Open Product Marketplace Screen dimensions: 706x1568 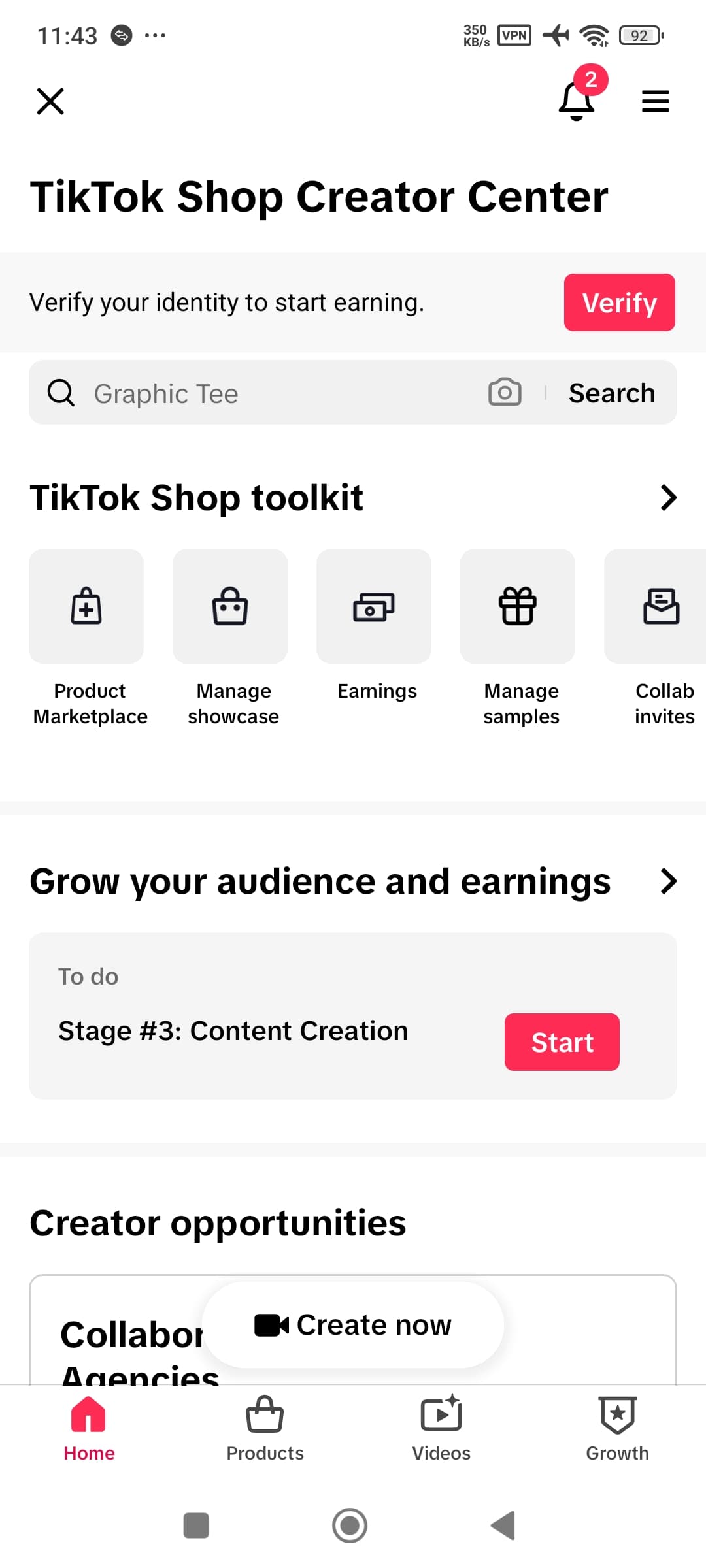90,638
